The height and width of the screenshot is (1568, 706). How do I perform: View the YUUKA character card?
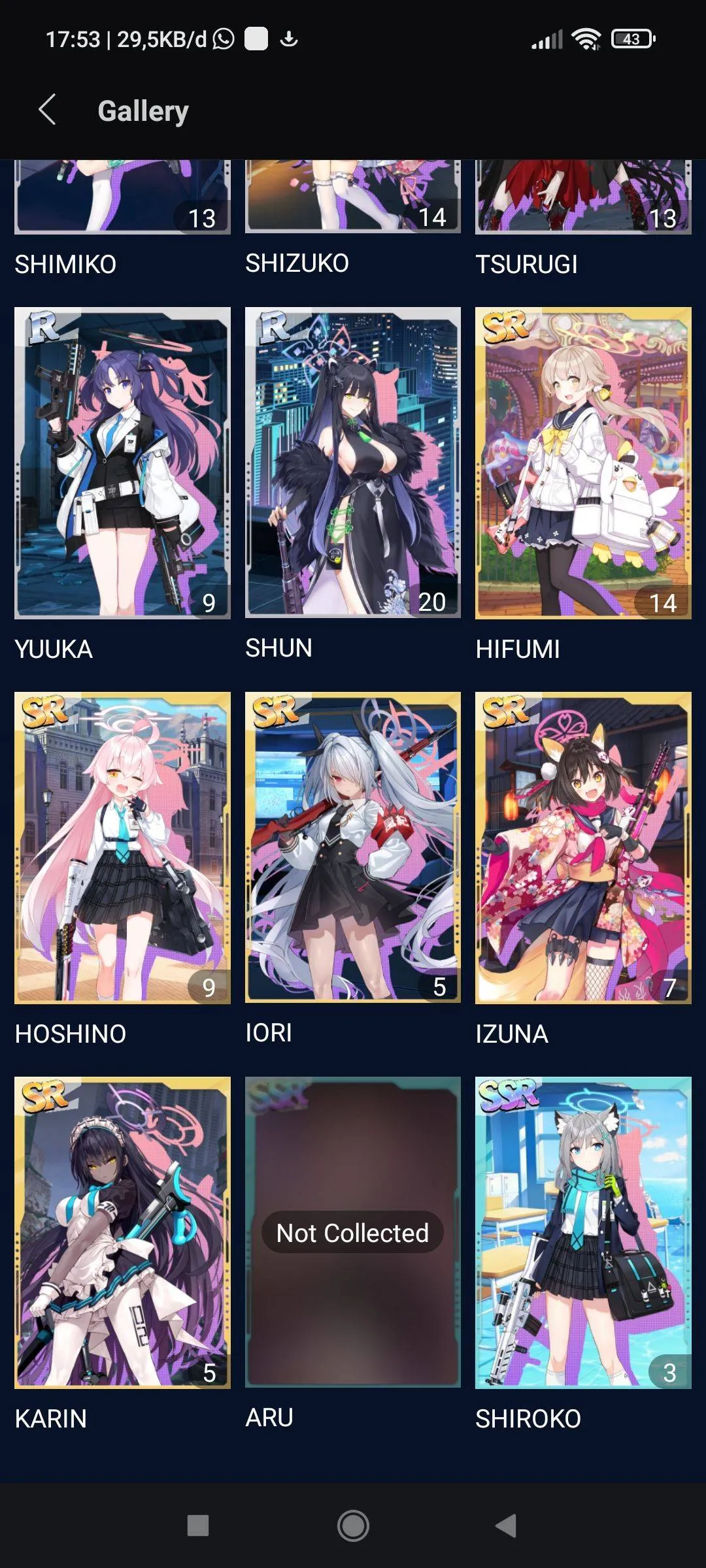click(122, 463)
